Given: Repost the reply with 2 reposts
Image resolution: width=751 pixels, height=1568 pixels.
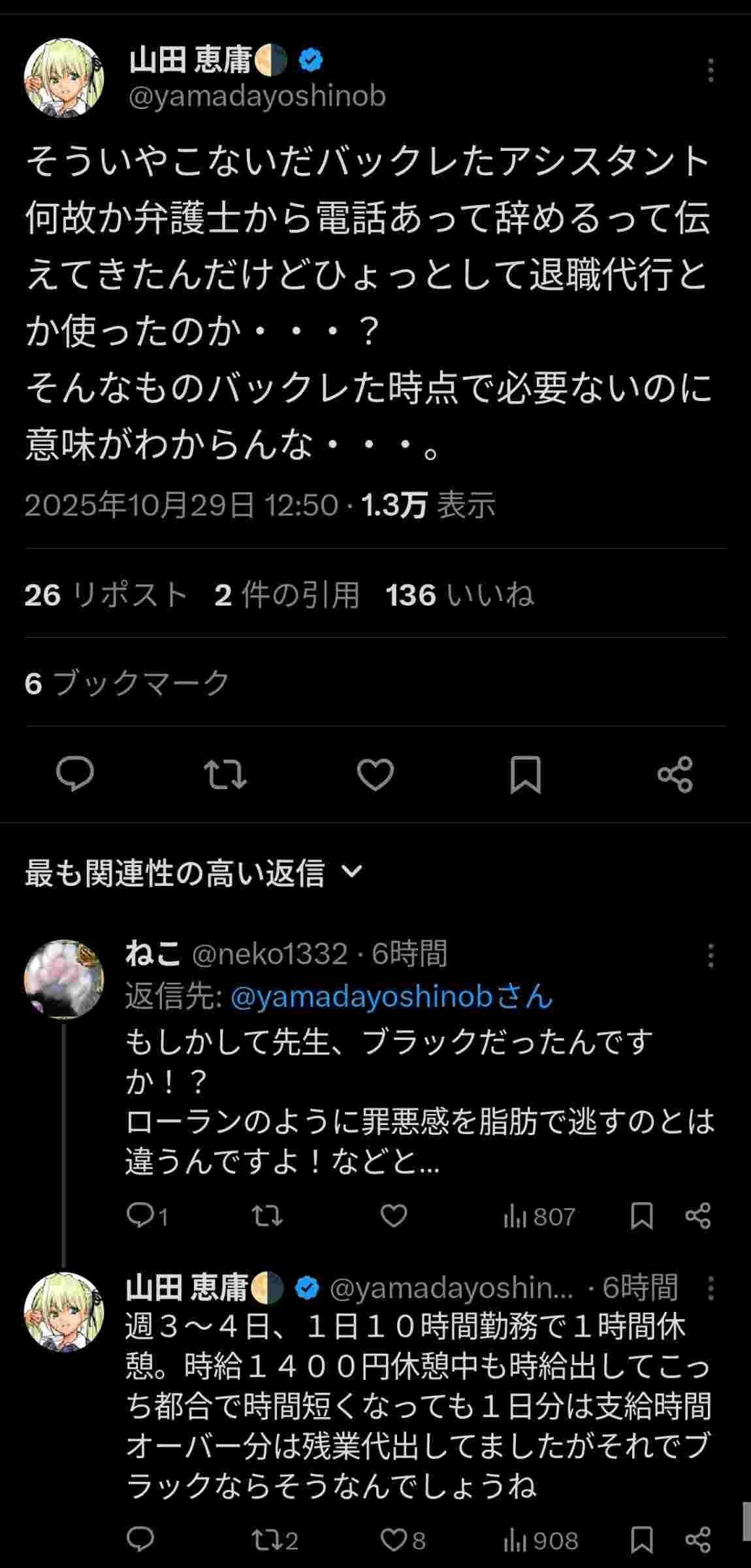Looking at the screenshot, I should coord(268,1541).
